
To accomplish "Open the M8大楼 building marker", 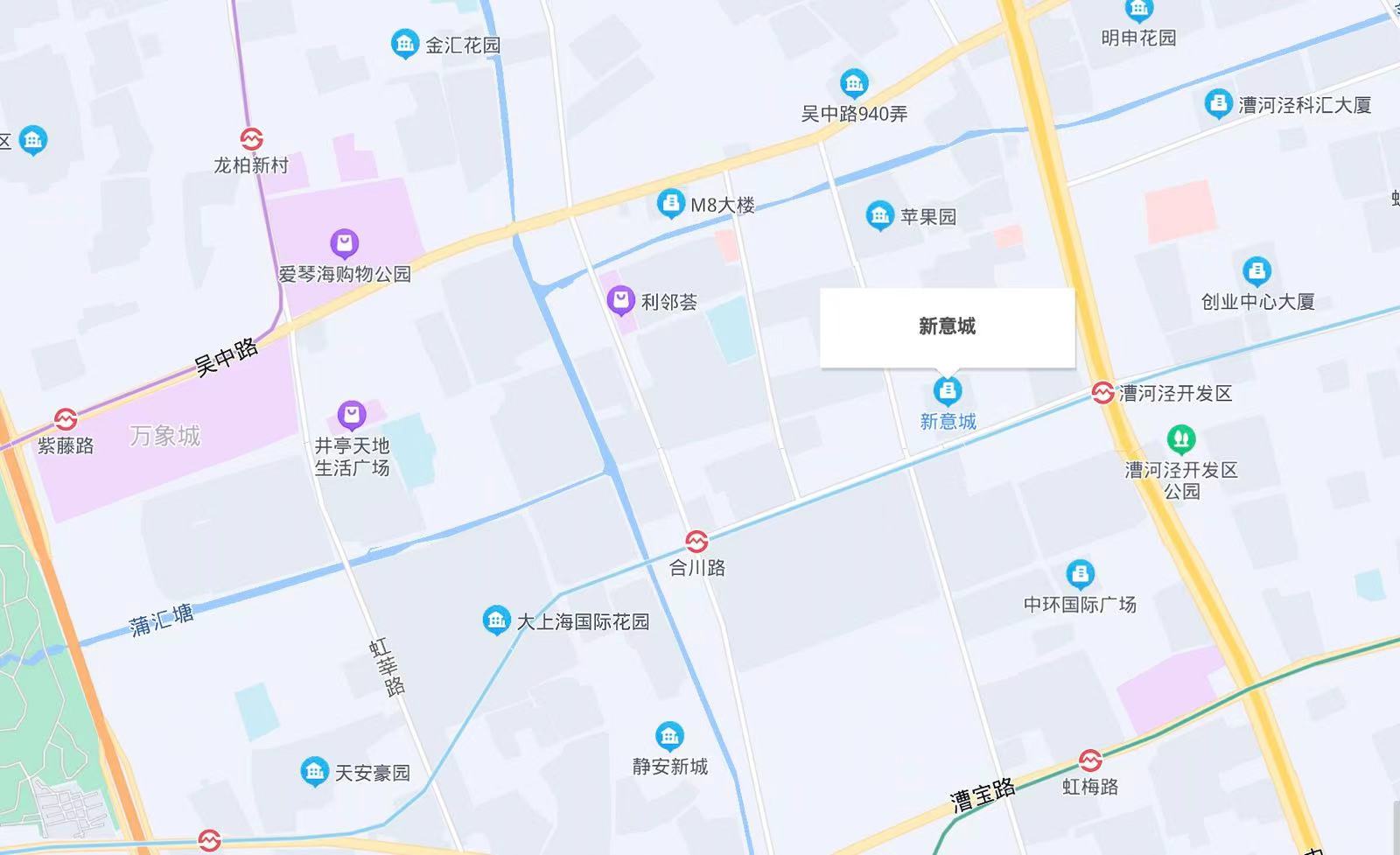I will tap(670, 204).
